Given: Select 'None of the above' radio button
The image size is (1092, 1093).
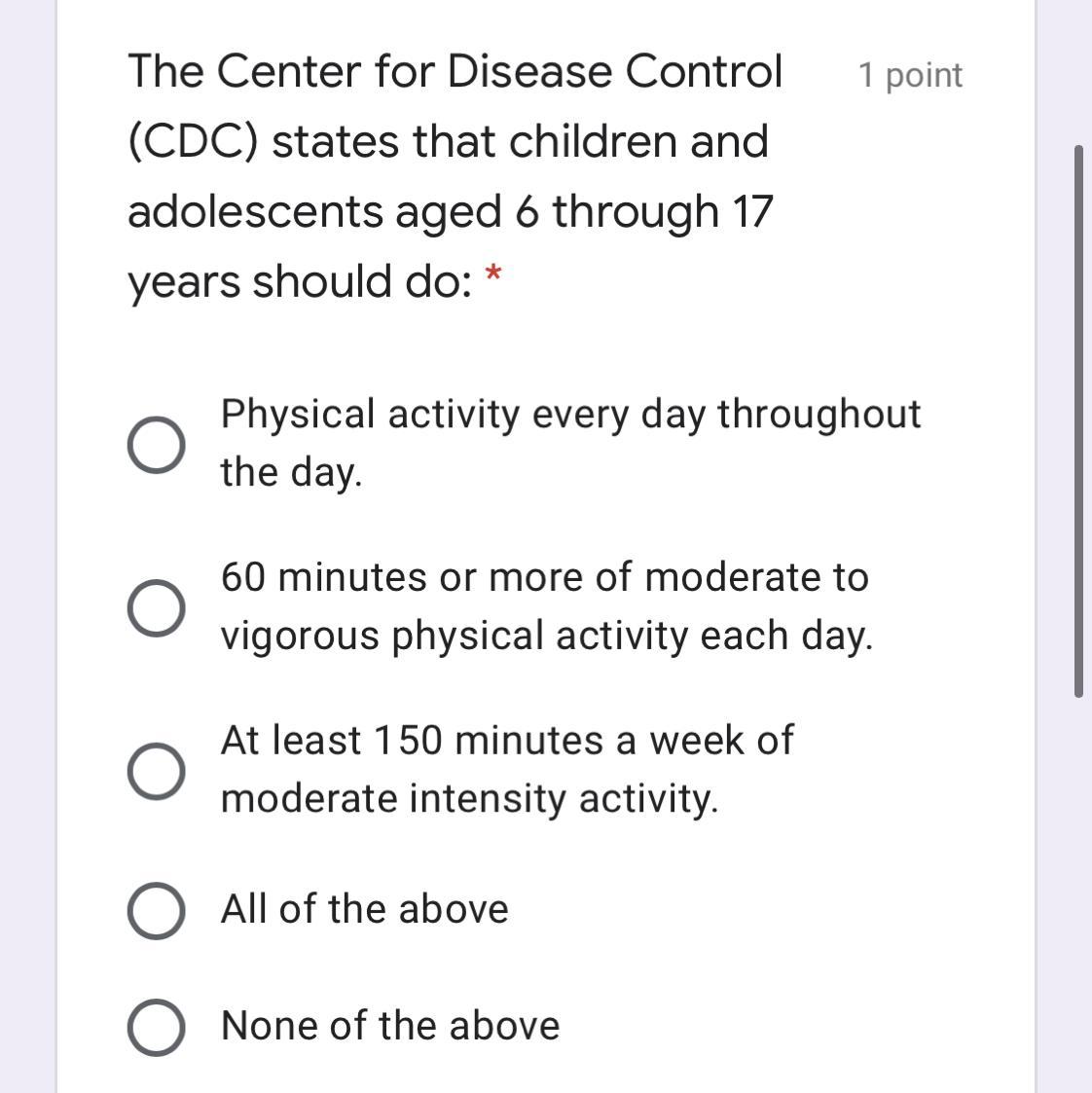Looking at the screenshot, I should coord(156,1027).
